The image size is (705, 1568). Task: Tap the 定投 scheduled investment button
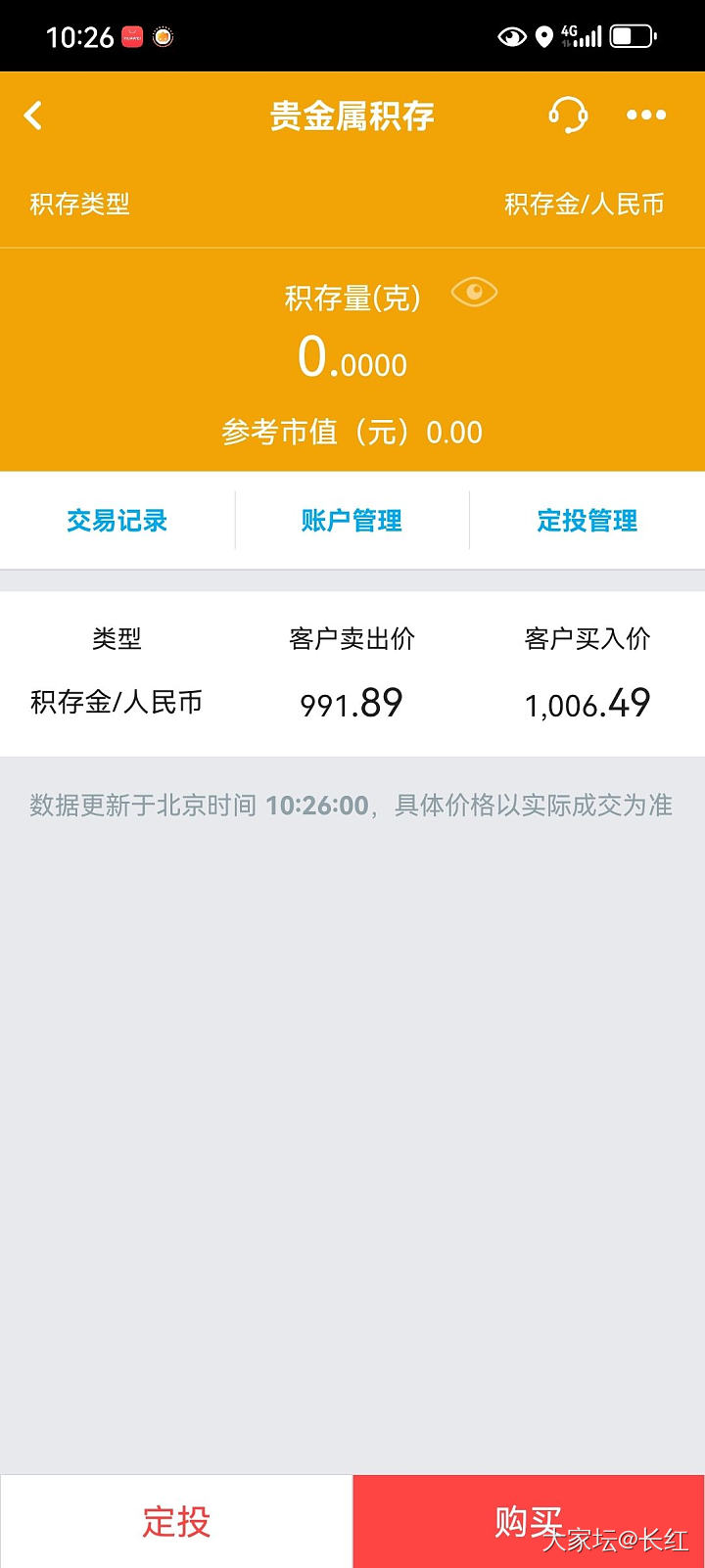pos(175,1523)
